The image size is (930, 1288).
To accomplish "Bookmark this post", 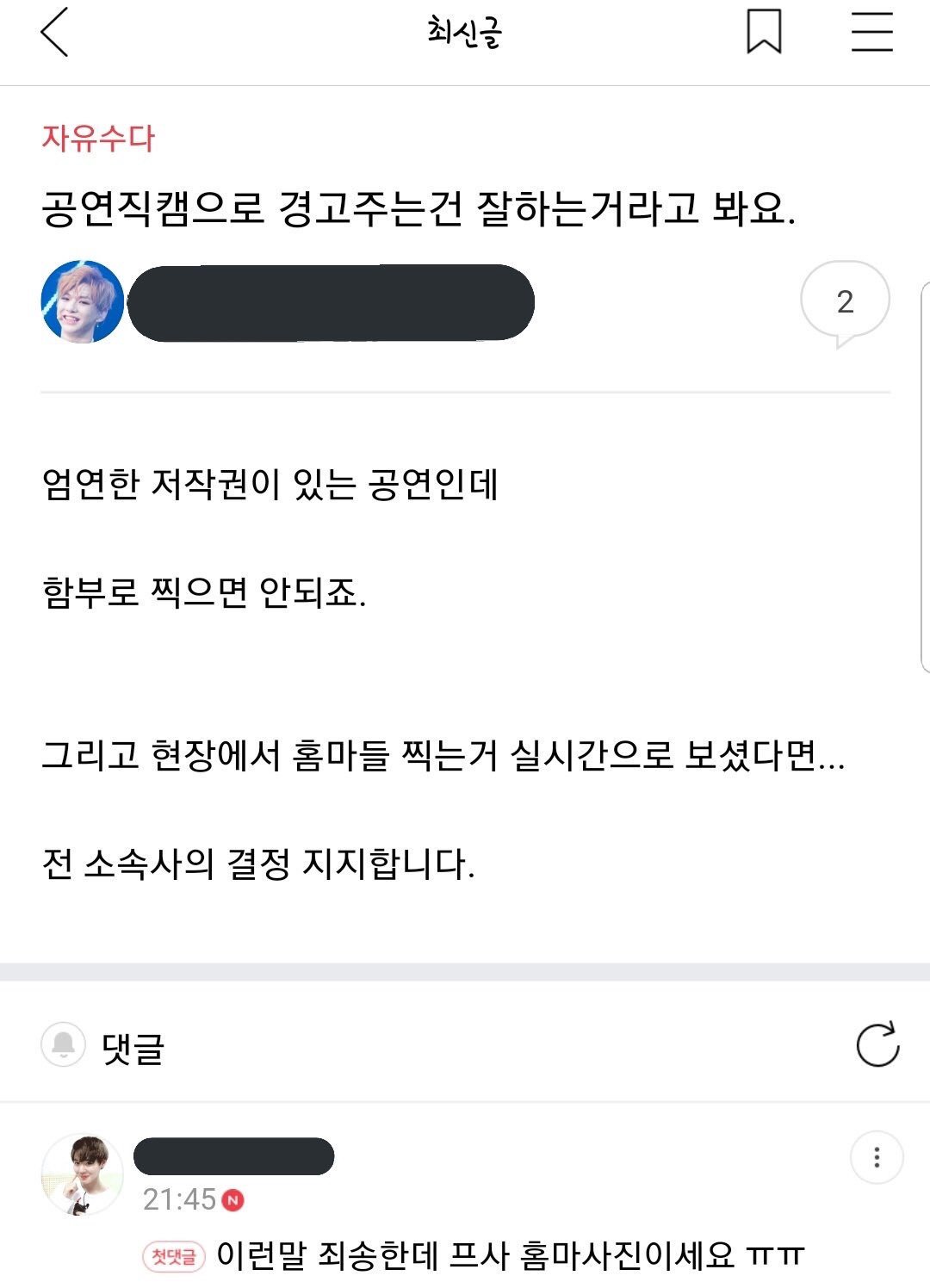I will coord(764,33).
